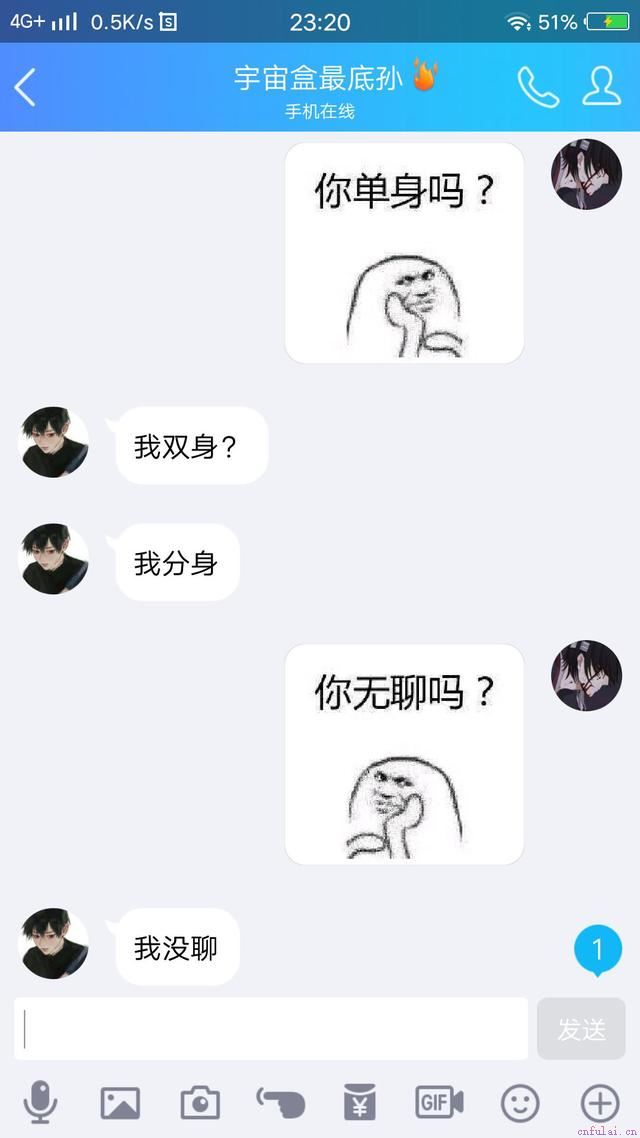640x1138 pixels.
Task: Open more options plus button
Action: [600, 1103]
